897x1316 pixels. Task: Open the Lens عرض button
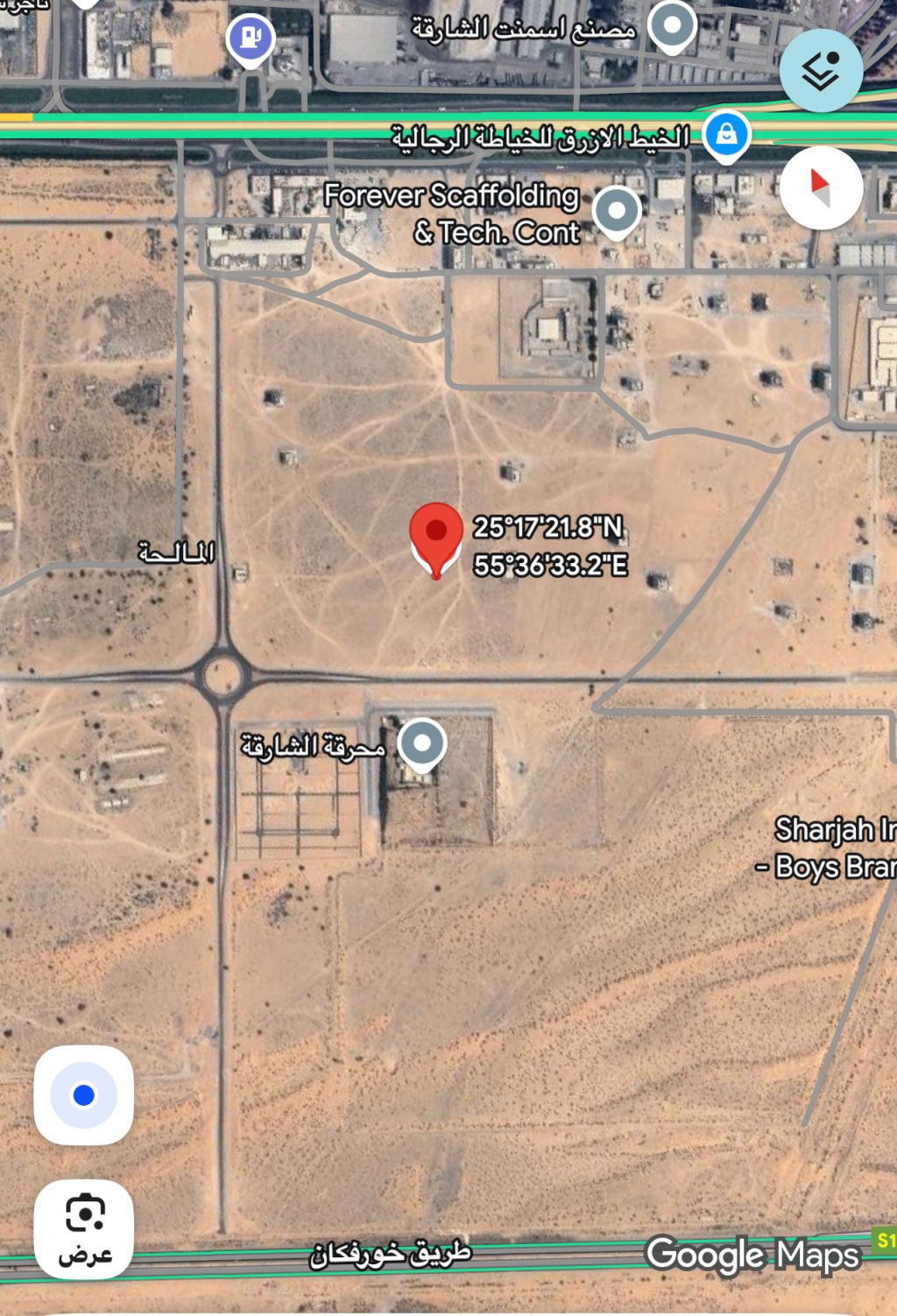click(x=84, y=1228)
